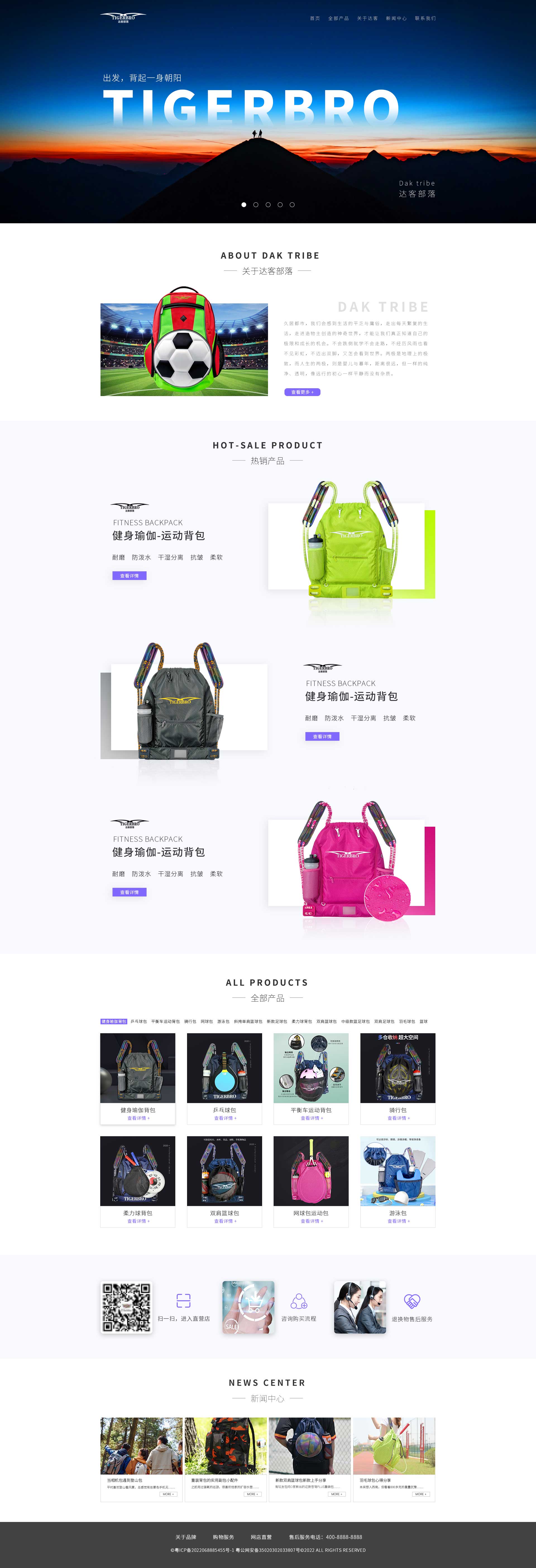Select the 乒乓球包 product category

[138, 1022]
